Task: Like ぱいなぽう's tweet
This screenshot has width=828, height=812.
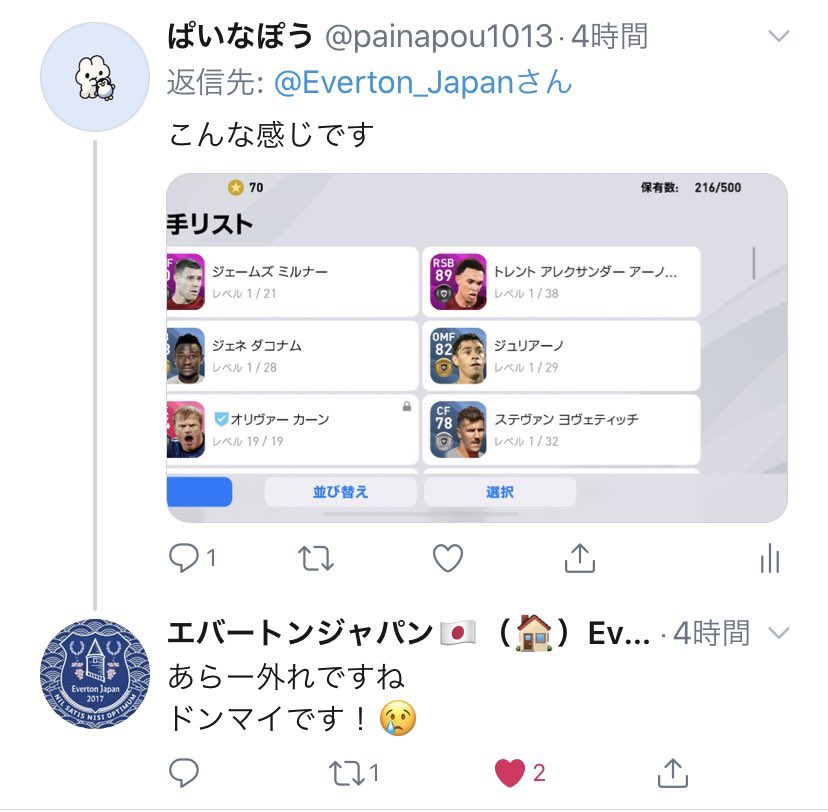Action: (448, 558)
